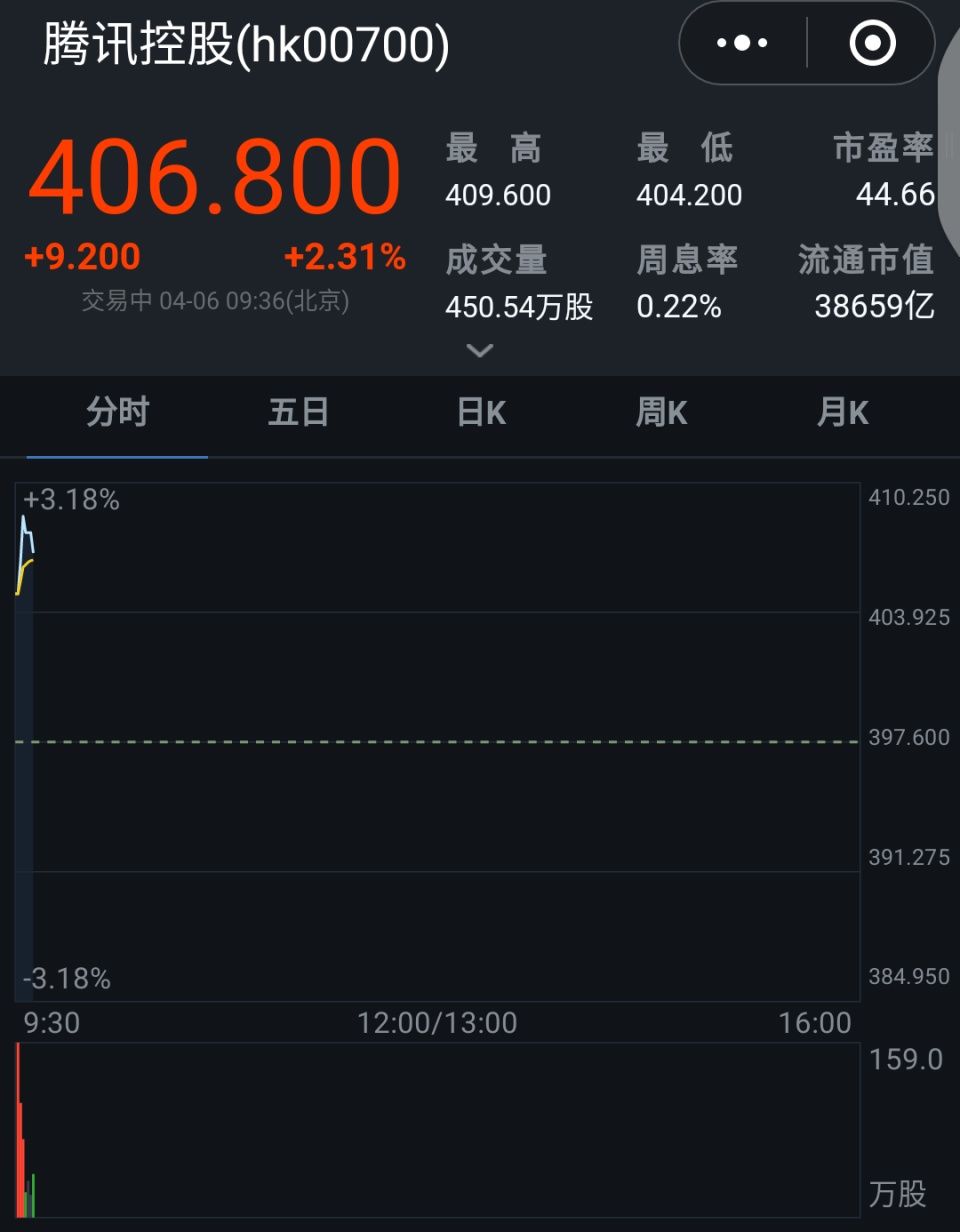
Task: Open the mini program more options menu
Action: click(742, 43)
